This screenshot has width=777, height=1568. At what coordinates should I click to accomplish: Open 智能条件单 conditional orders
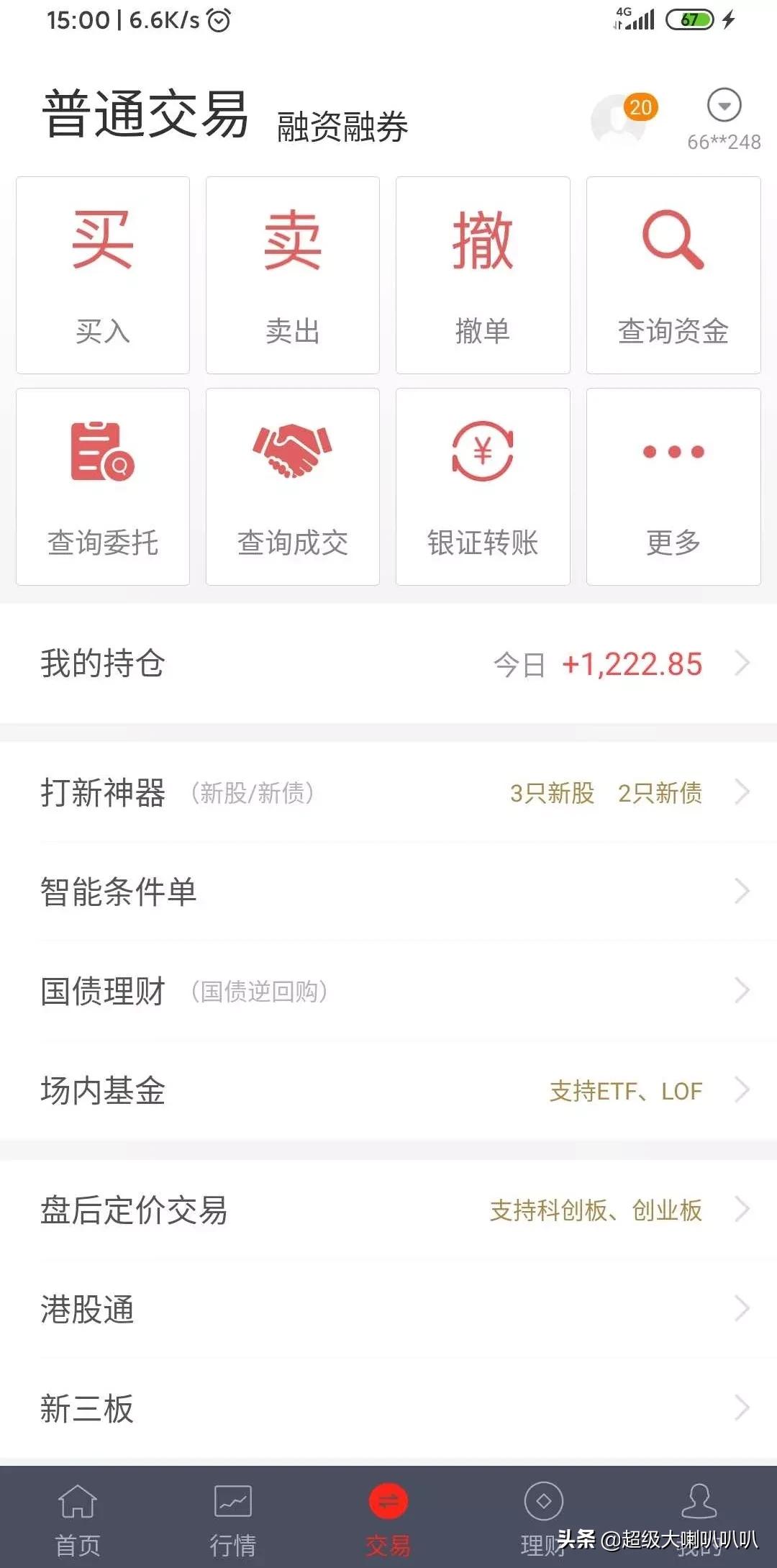388,892
